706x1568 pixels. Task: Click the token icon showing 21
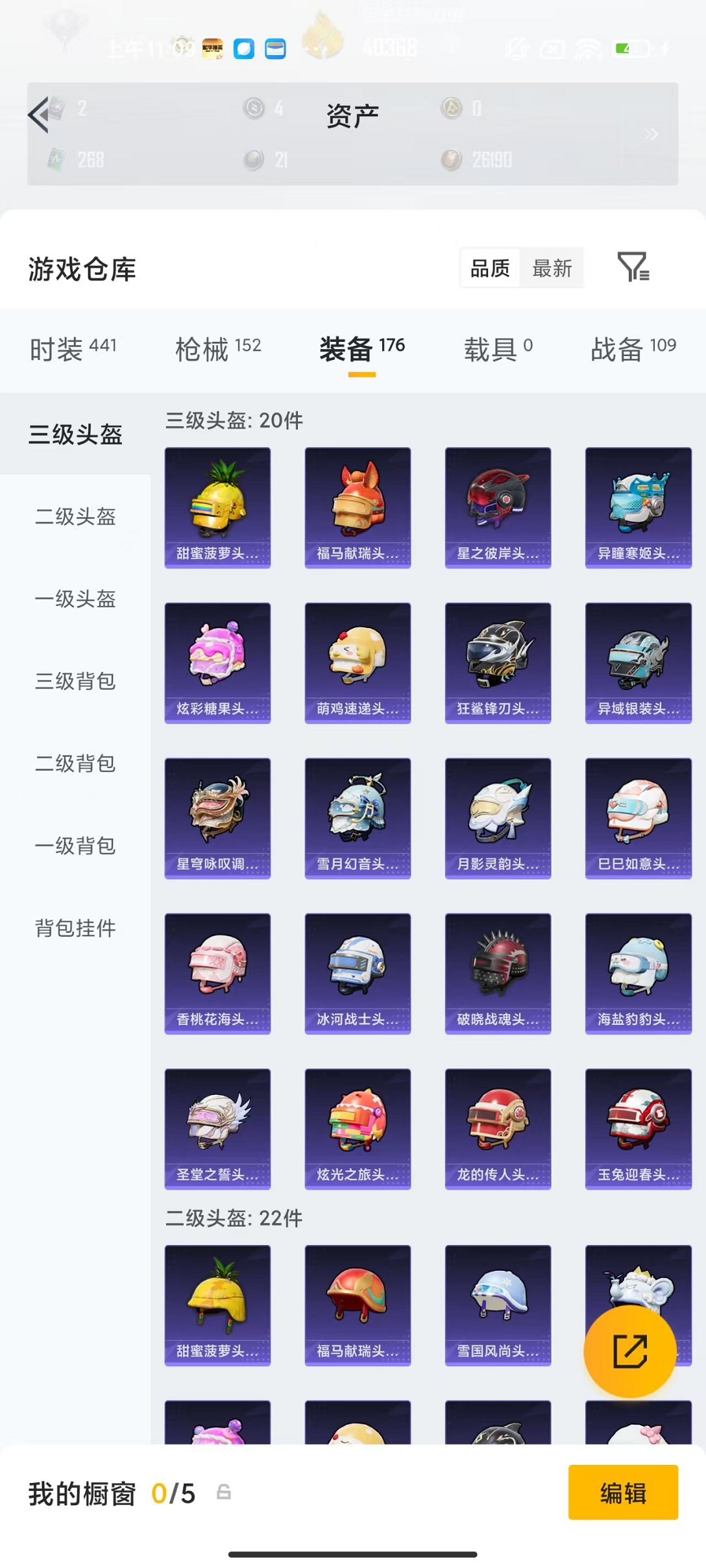click(x=253, y=160)
